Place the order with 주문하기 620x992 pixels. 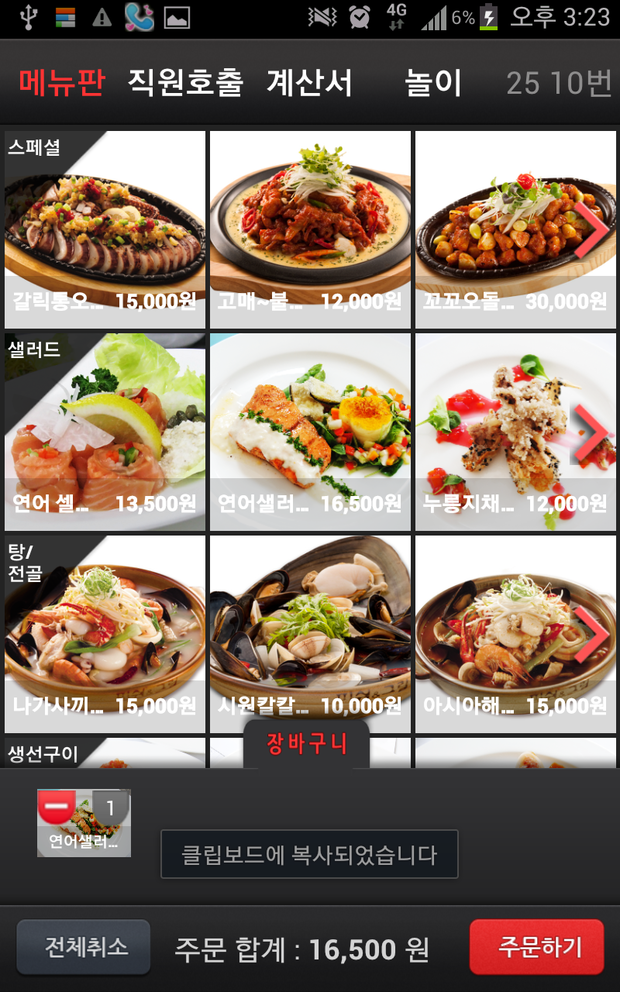point(537,947)
